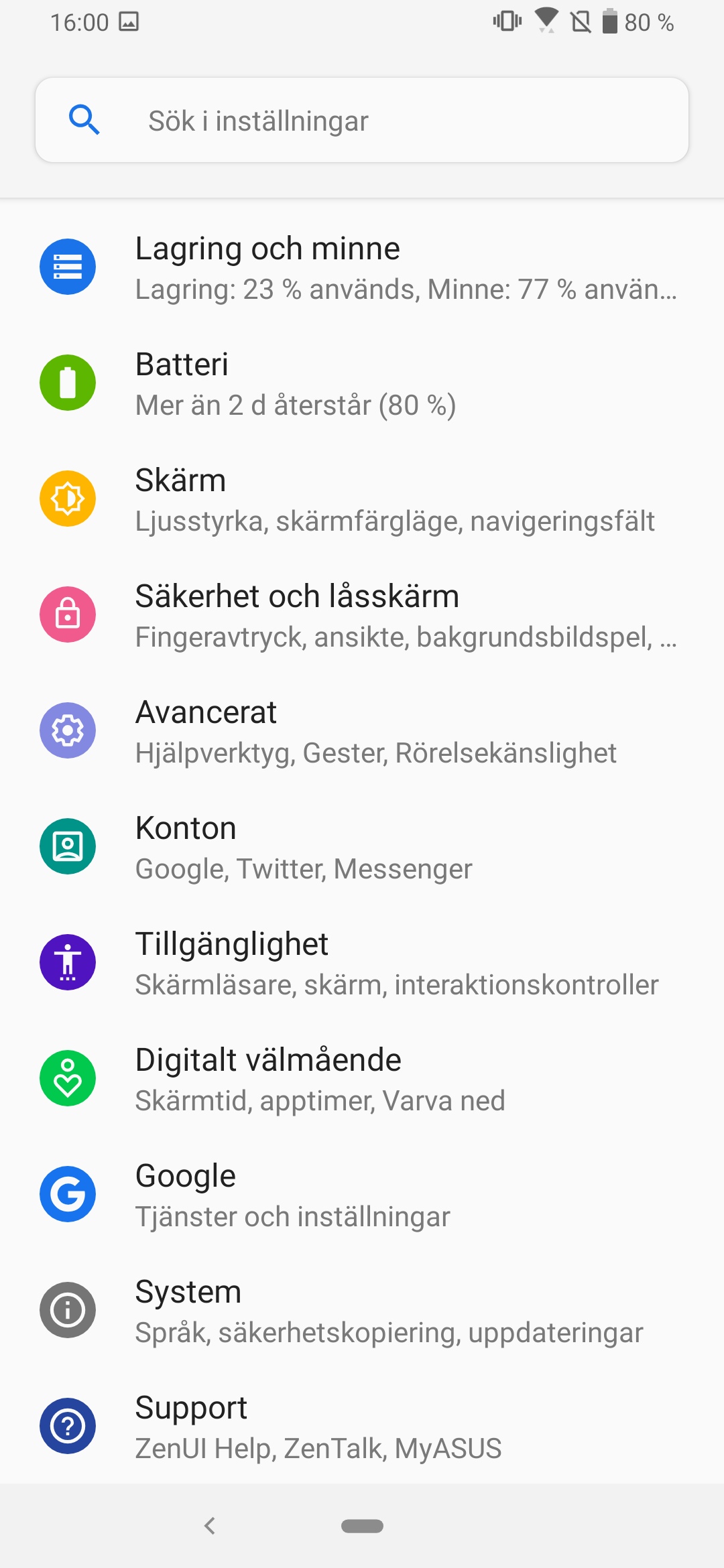Open Säkerhet och låsskärm
The image size is (724, 1568).
[362, 615]
